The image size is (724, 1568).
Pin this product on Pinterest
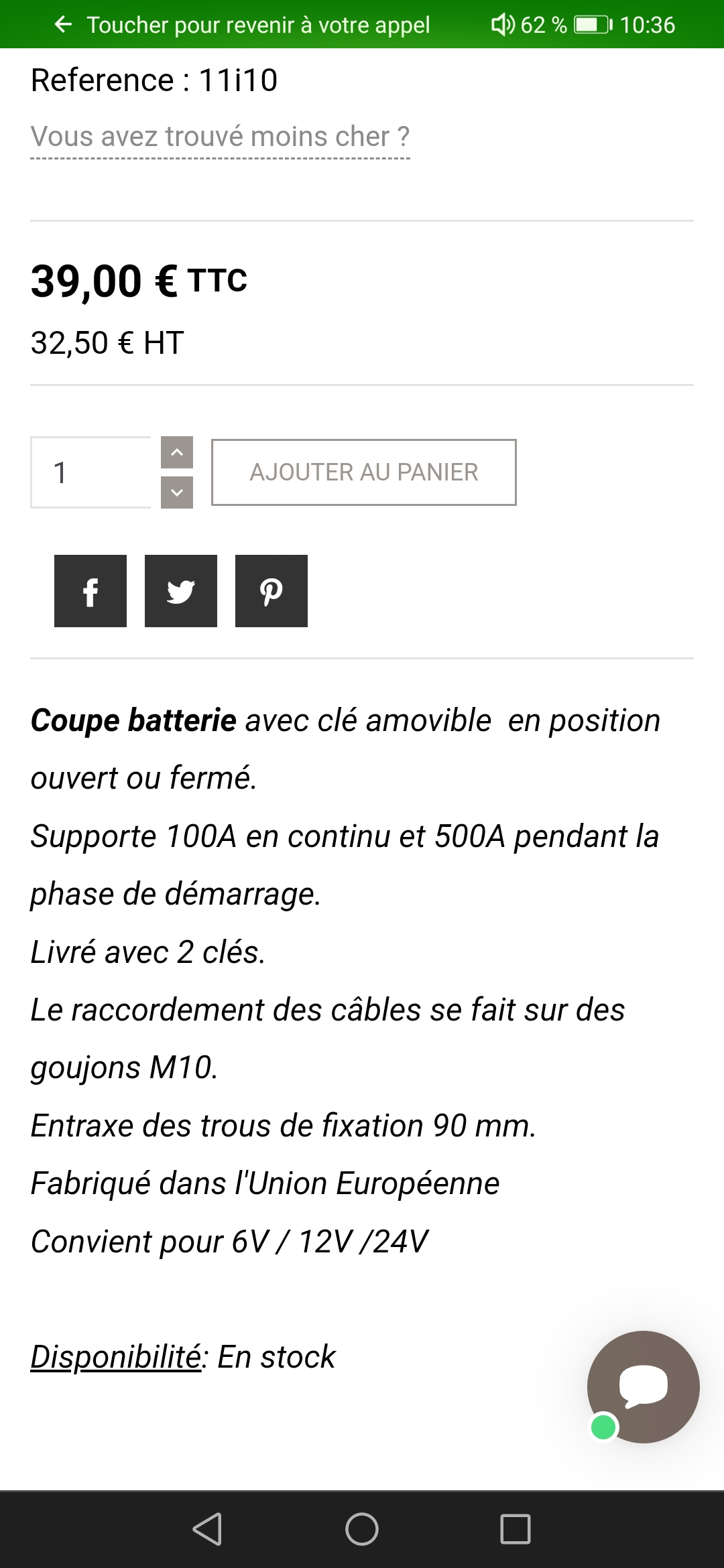[x=271, y=591]
